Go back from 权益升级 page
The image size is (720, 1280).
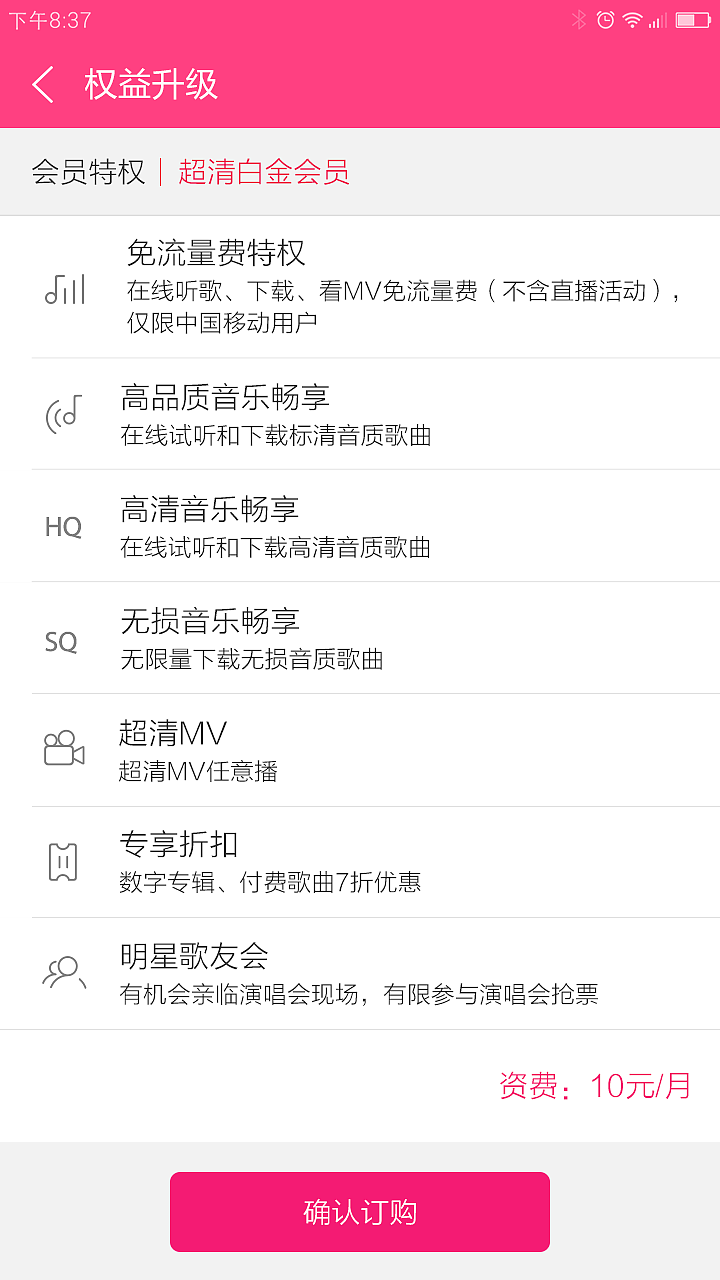click(x=43, y=85)
